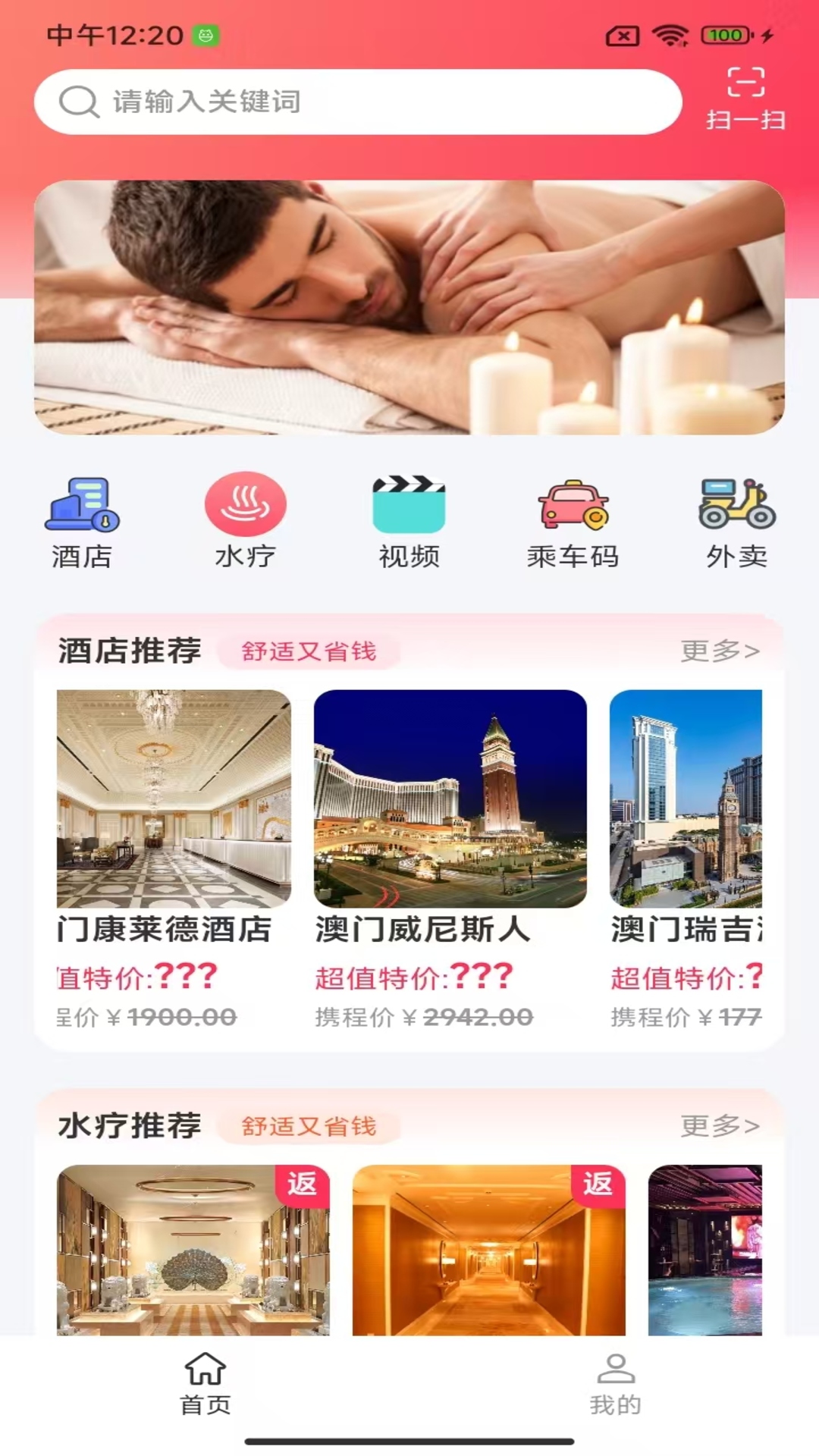Open the 扫一扫 scanner

745,99
